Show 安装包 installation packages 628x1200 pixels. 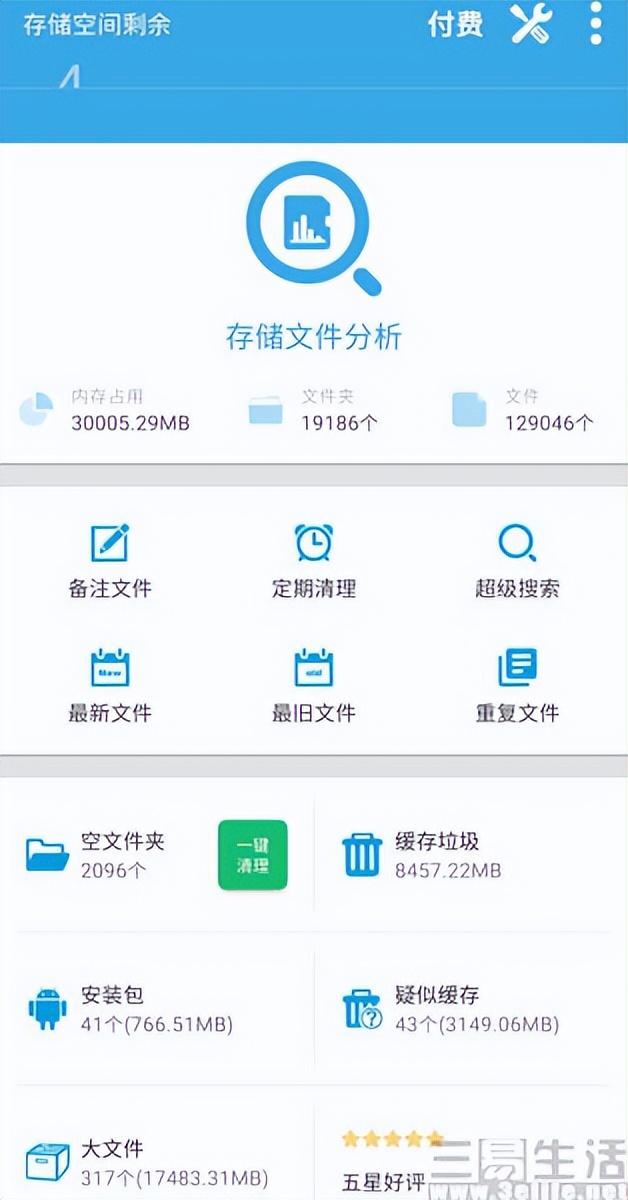coord(130,1009)
